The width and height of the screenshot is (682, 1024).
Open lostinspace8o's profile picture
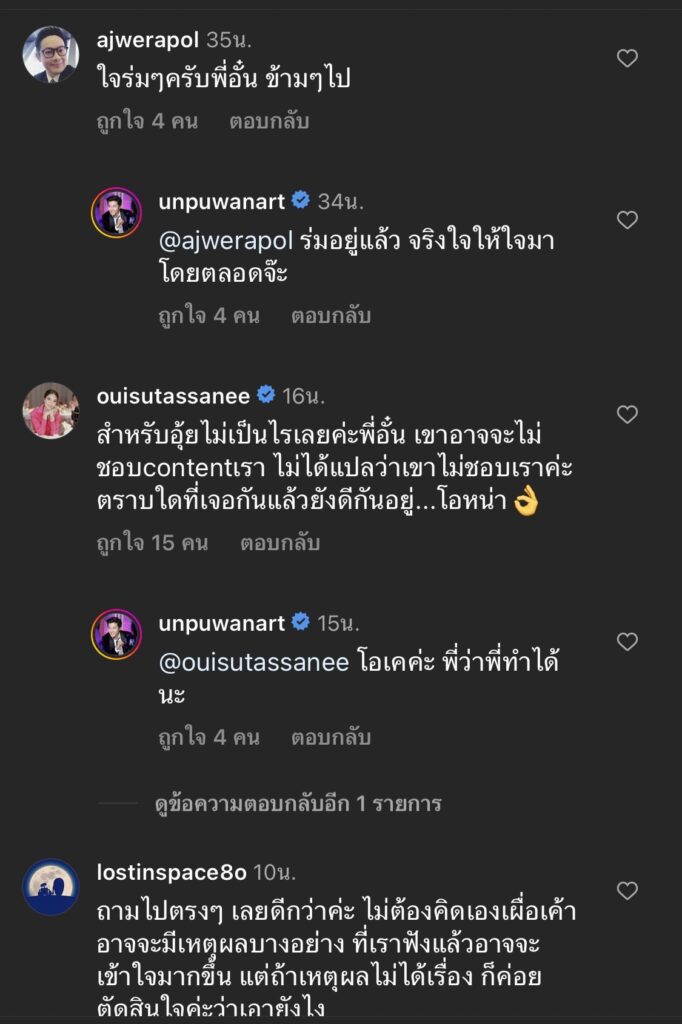(x=50, y=887)
